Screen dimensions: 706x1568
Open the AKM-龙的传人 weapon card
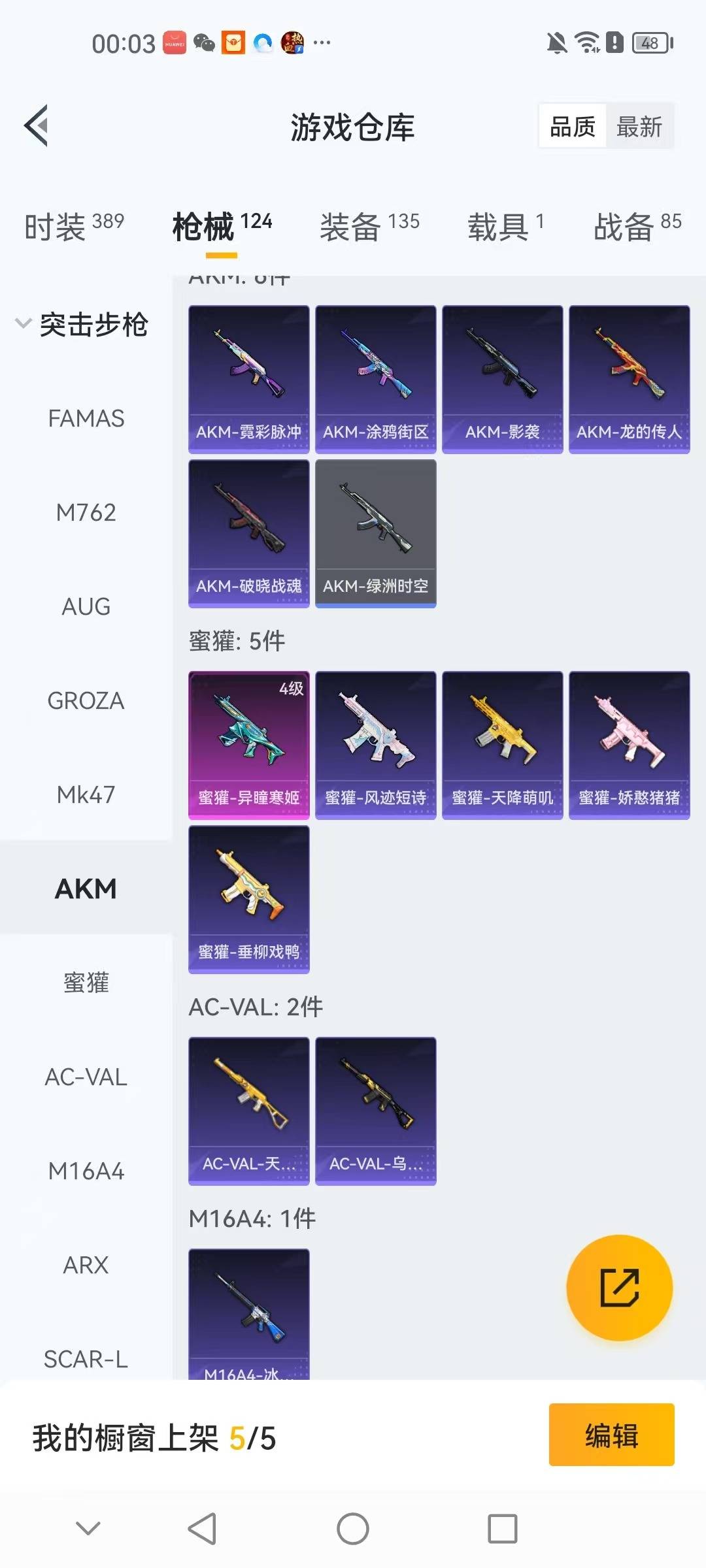(629, 378)
